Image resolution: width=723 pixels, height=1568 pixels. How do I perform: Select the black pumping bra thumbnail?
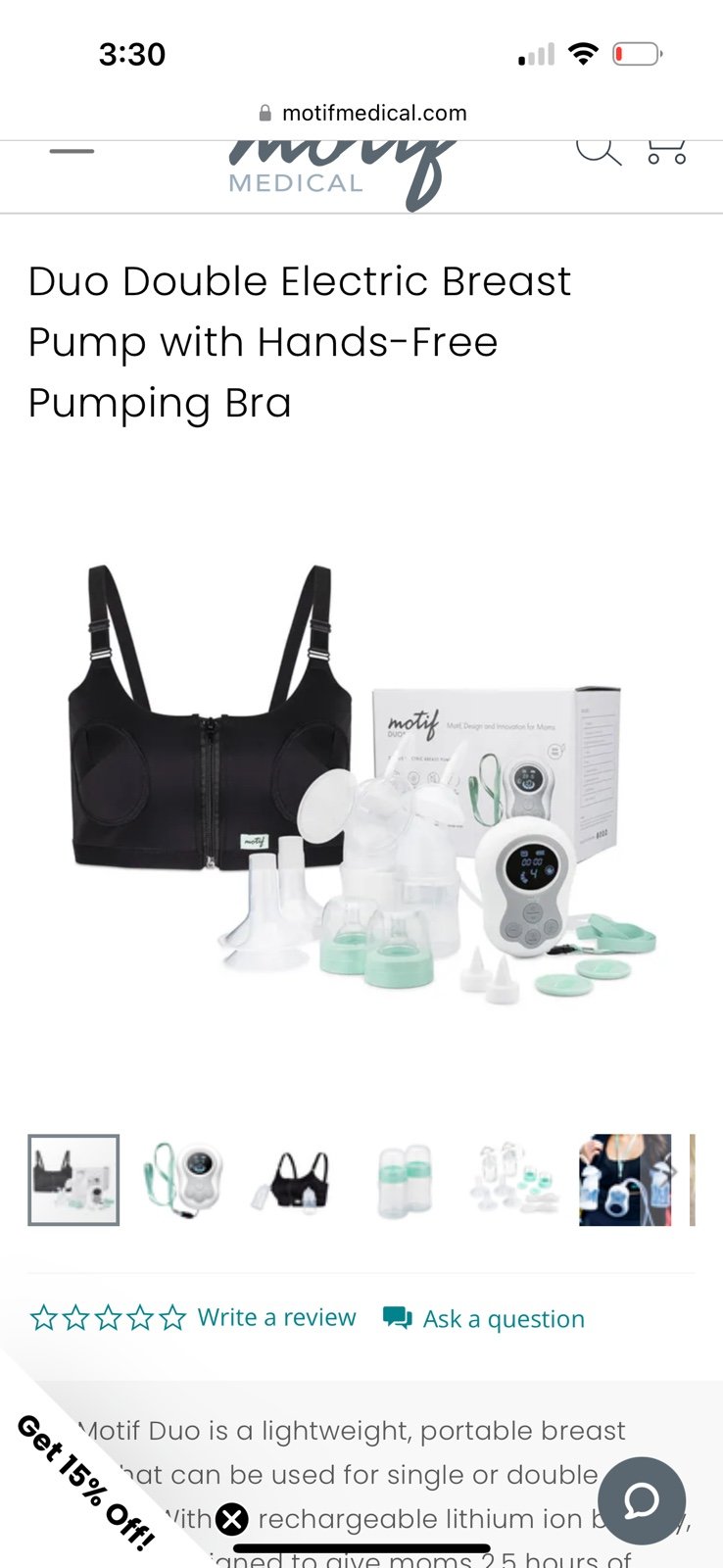294,1180
